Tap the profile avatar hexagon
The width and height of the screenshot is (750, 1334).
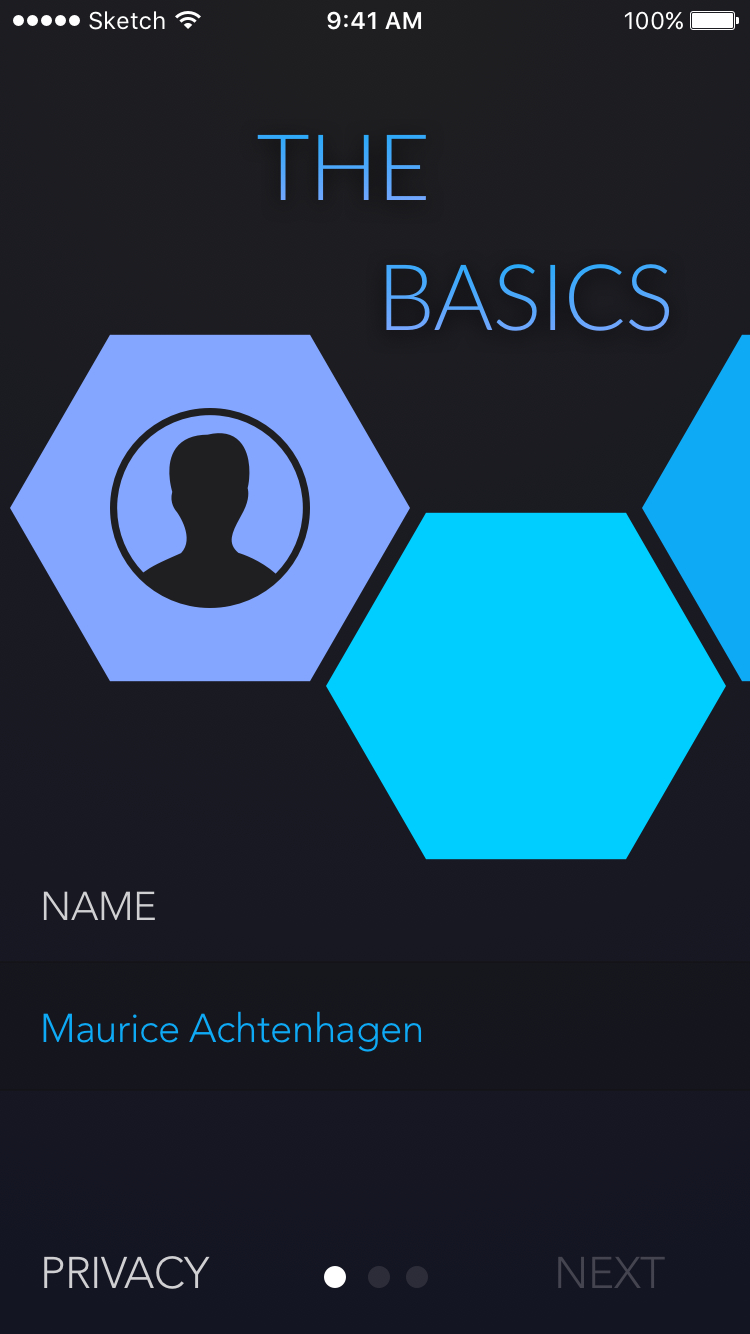tap(210, 508)
